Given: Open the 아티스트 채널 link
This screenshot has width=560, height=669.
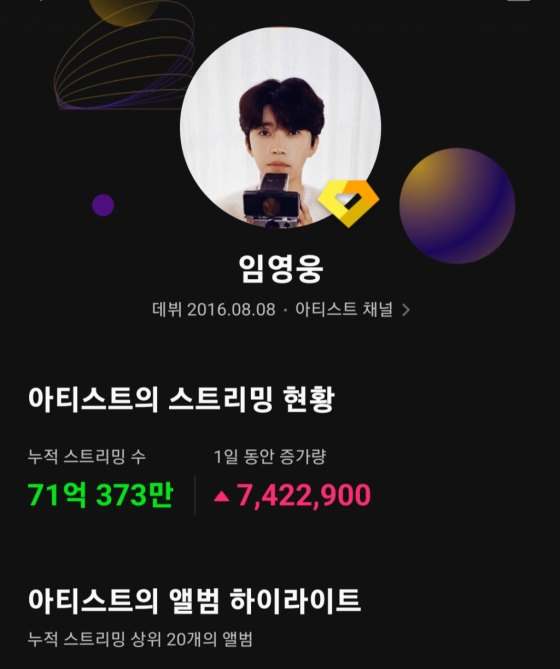Looking at the screenshot, I should (352, 309).
